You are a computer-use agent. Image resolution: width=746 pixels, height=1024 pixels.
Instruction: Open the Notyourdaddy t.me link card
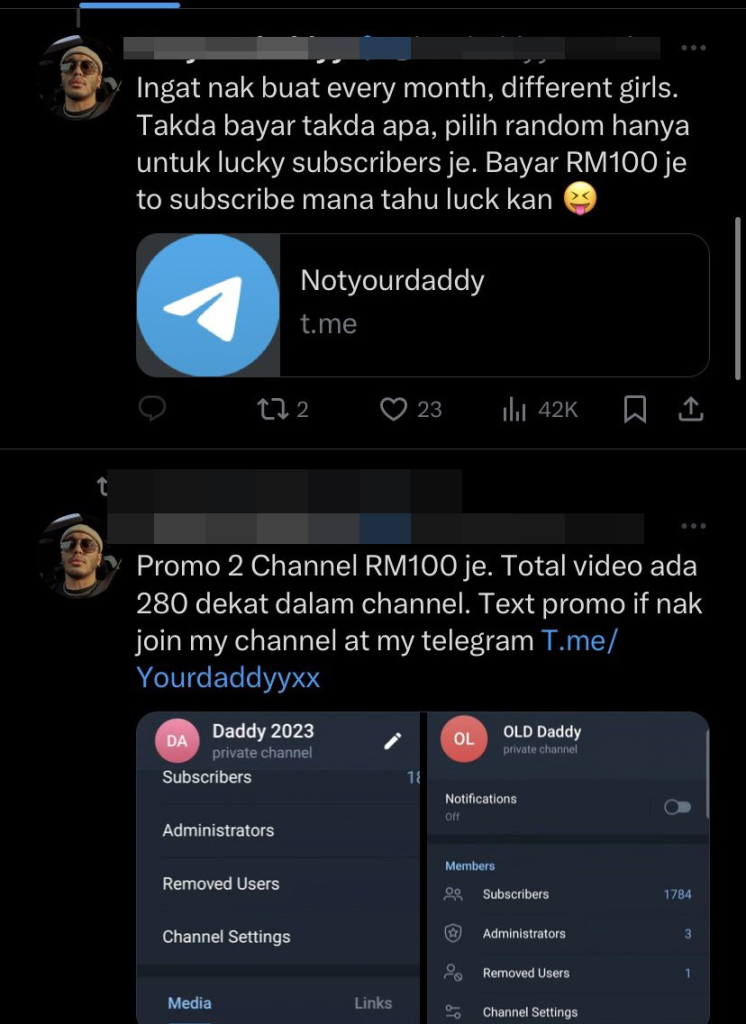click(x=423, y=304)
